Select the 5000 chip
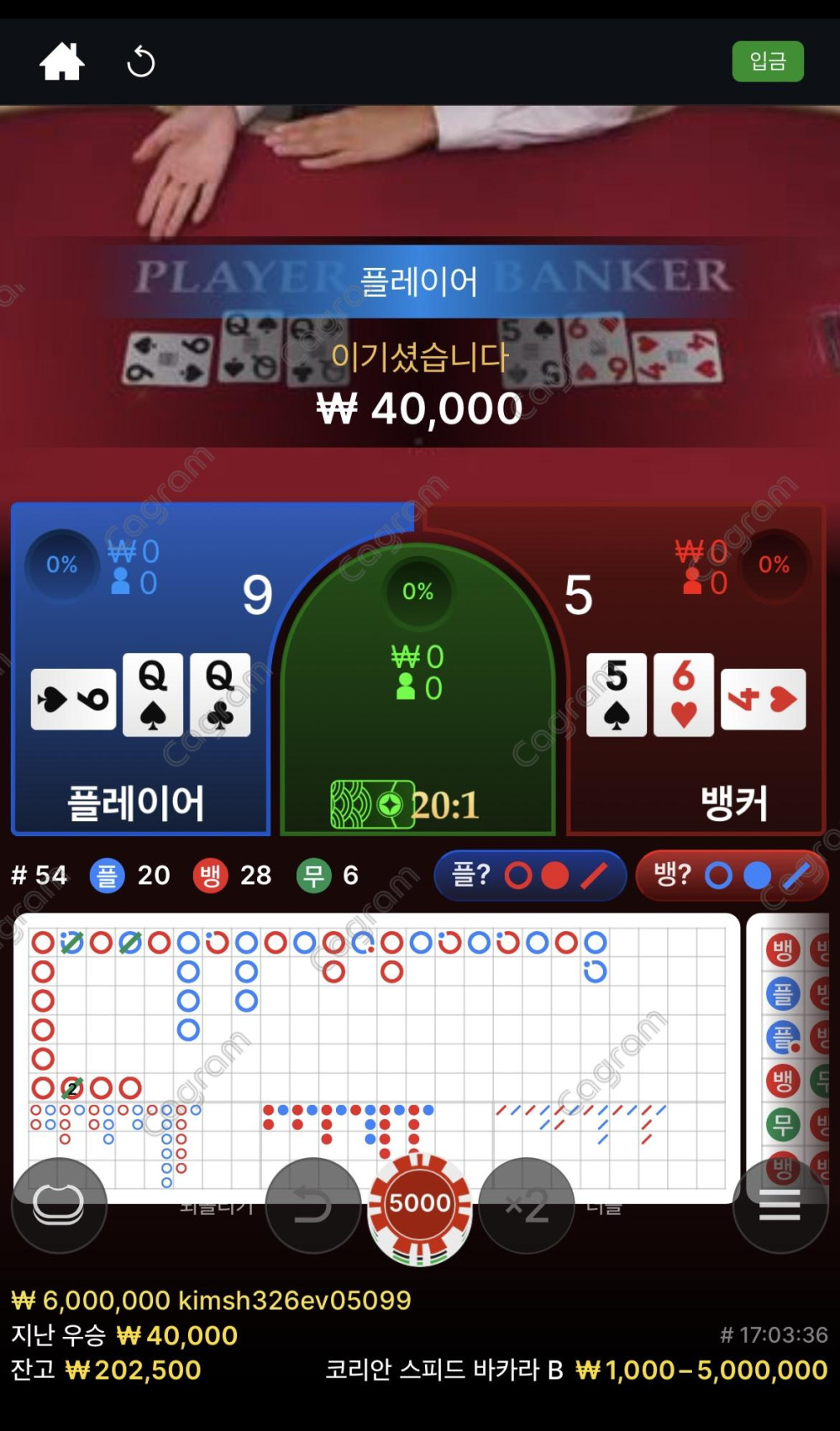The width and height of the screenshot is (840, 1431). [x=419, y=1203]
